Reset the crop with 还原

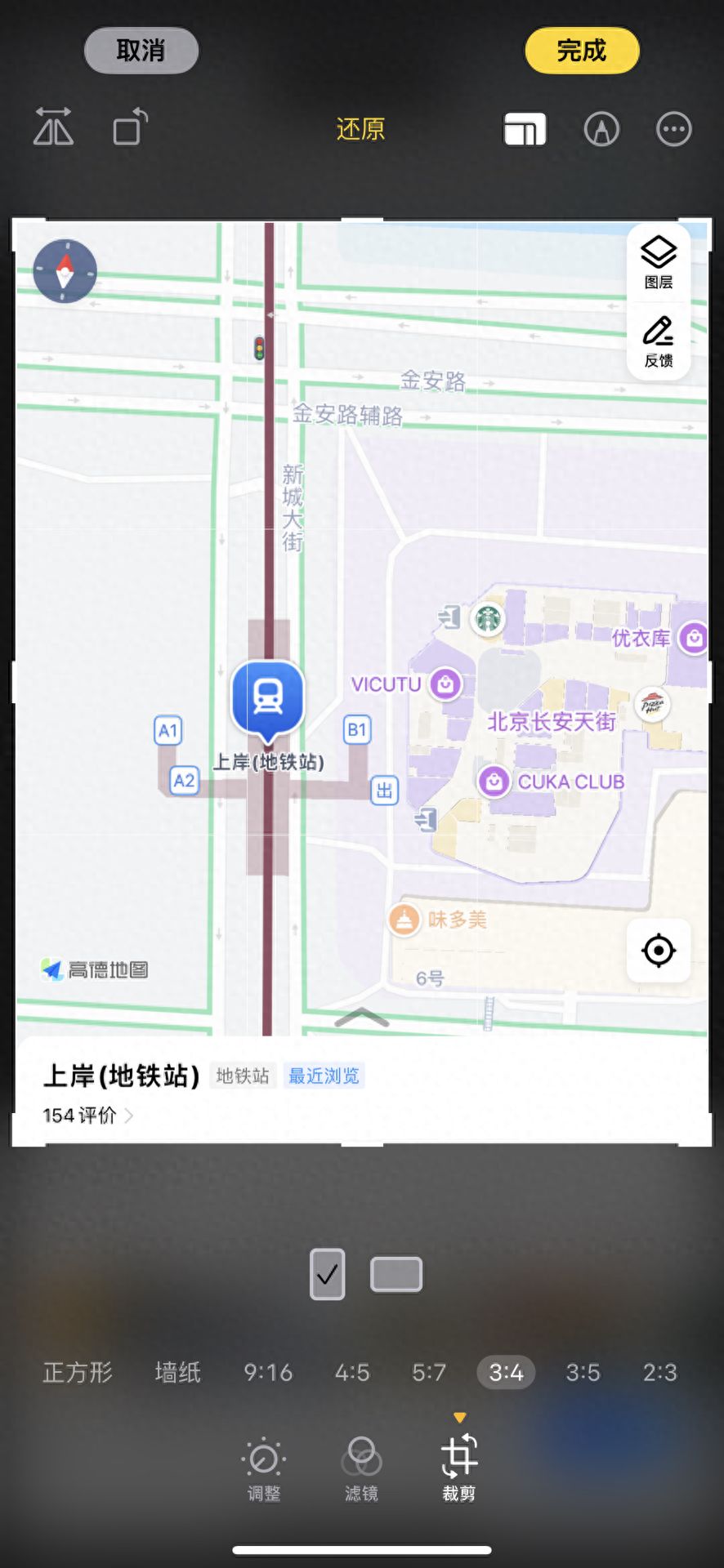point(360,129)
